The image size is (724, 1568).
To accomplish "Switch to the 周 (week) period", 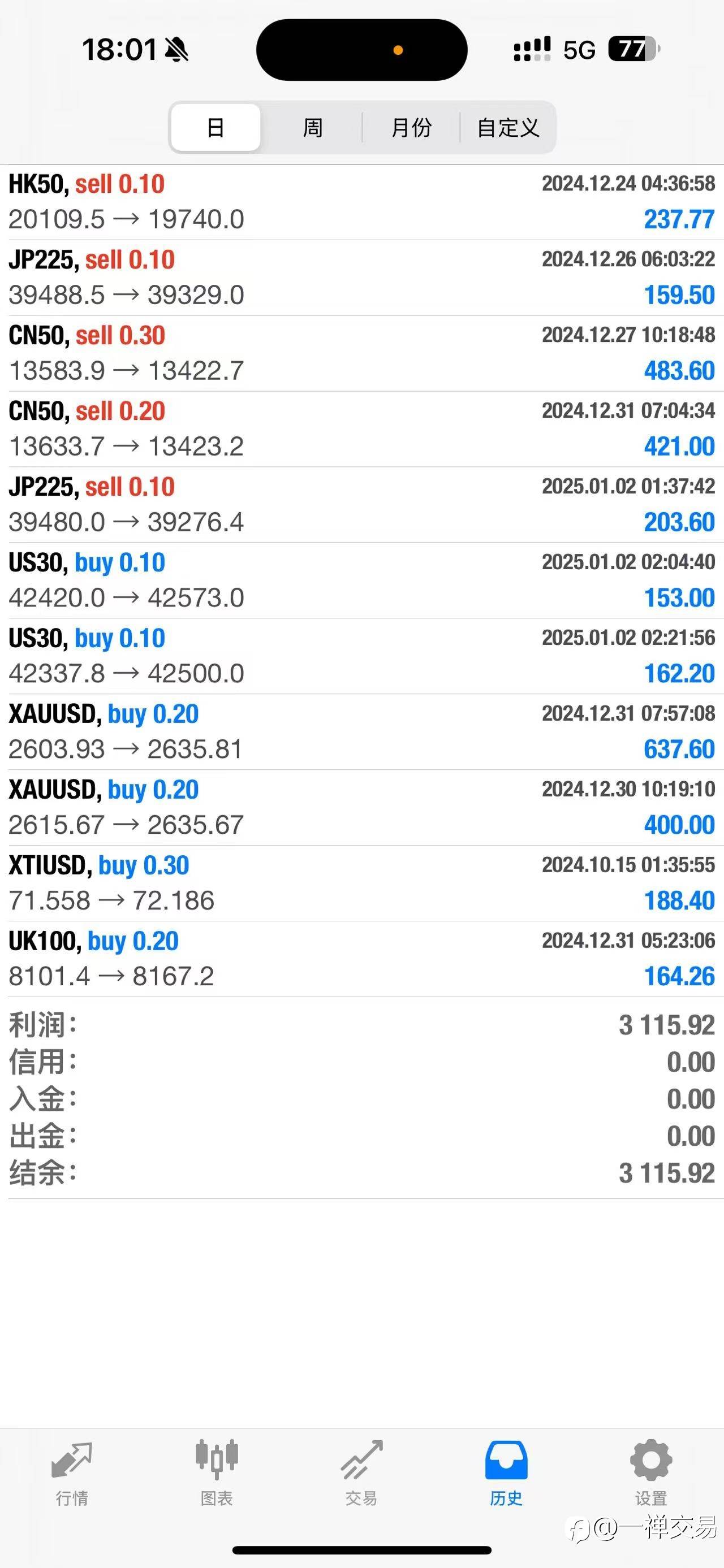I will (312, 127).
